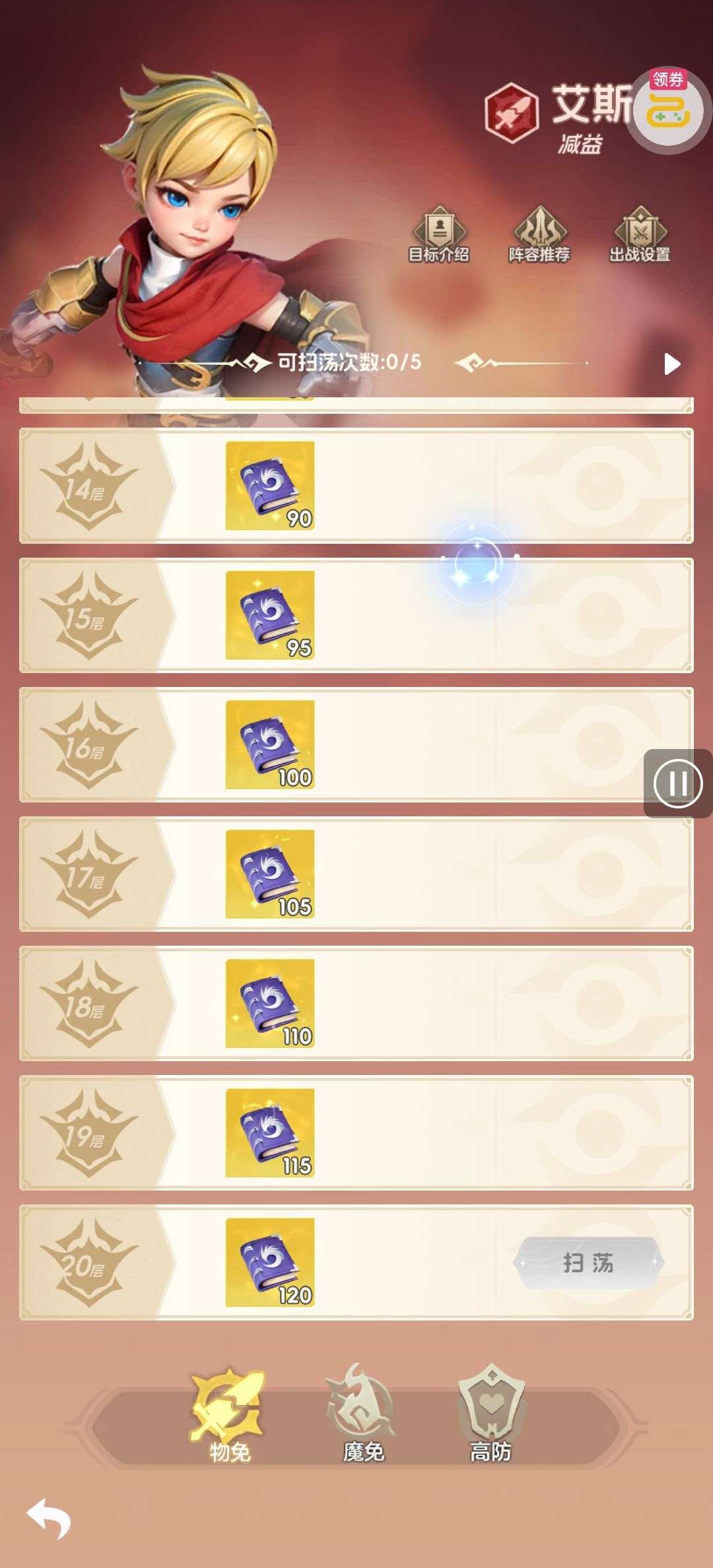Viewport: 713px width, 1568px height.
Task: Open 目标介绍 target introduction
Action: (439, 235)
